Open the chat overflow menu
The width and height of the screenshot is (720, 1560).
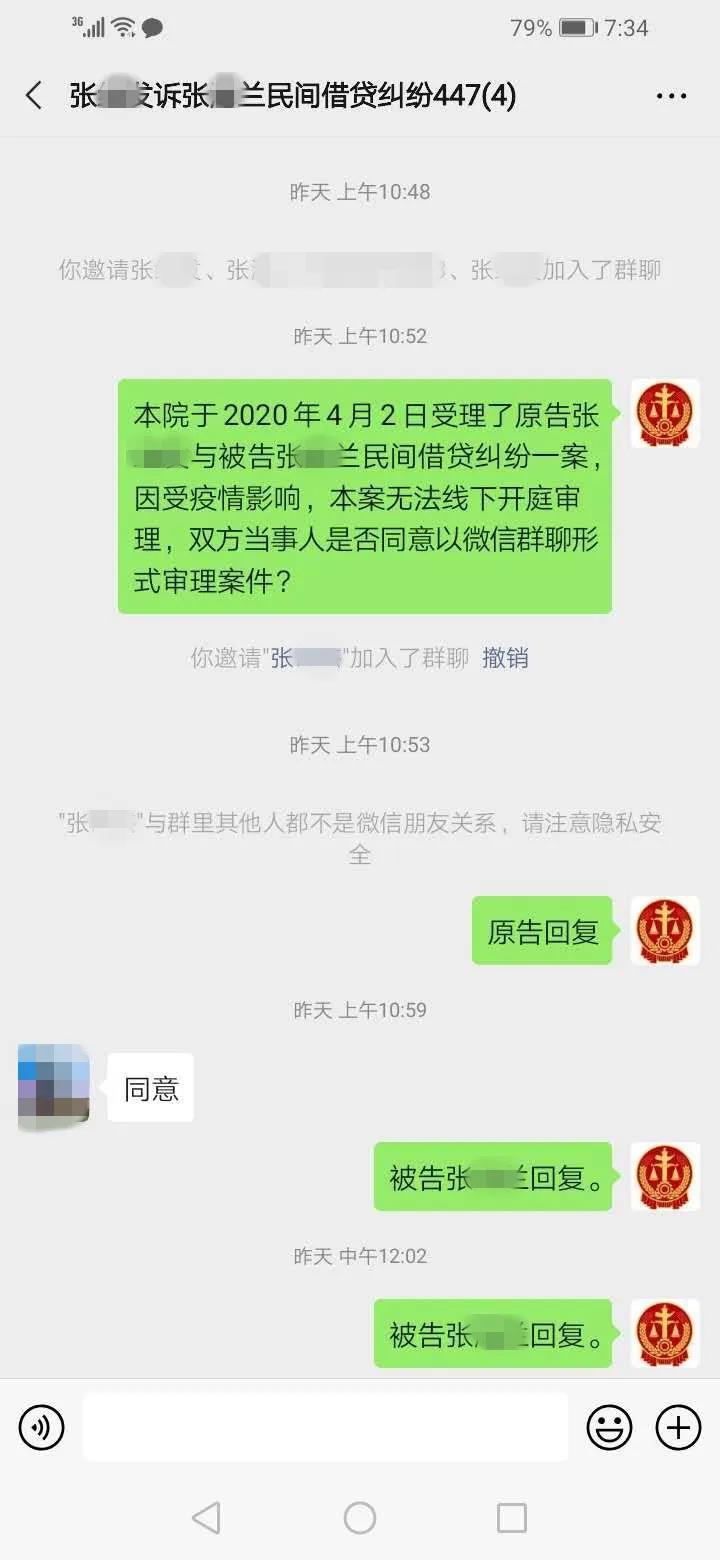[671, 96]
